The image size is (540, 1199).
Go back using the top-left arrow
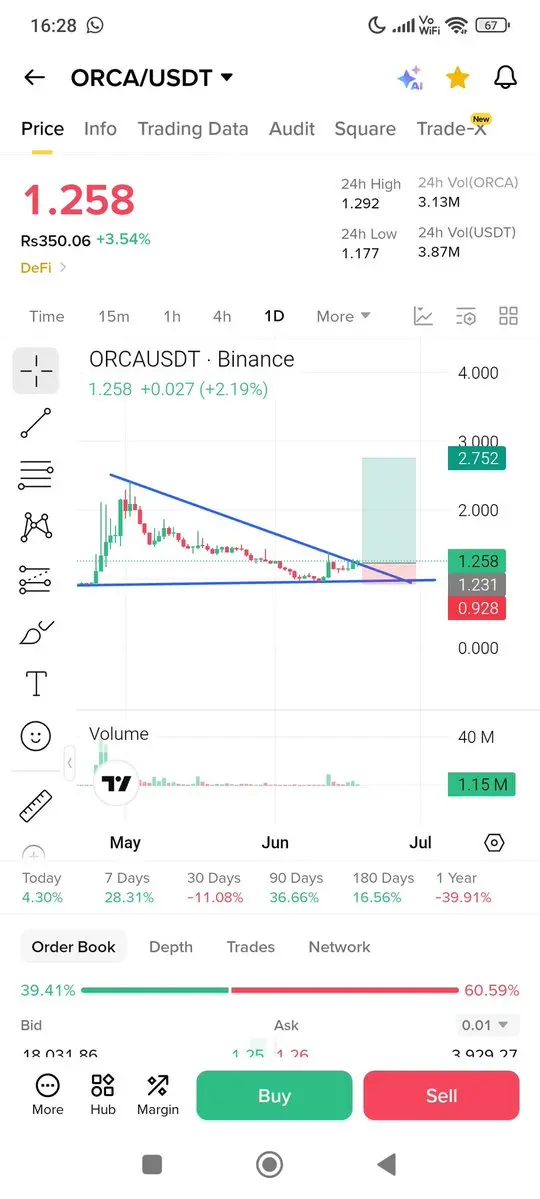(x=34, y=77)
